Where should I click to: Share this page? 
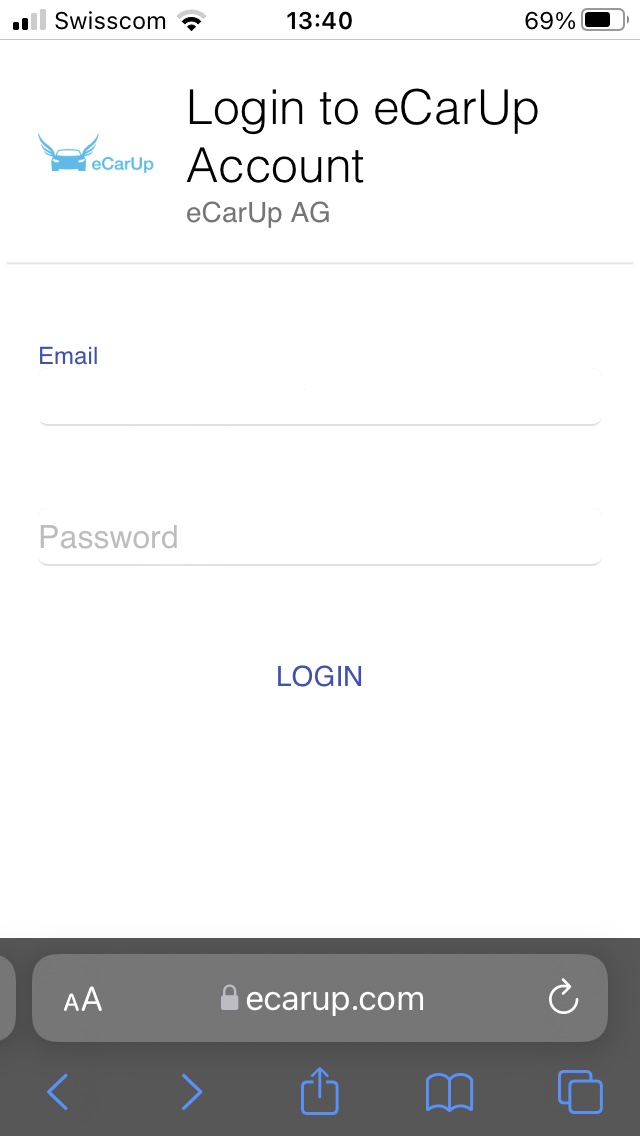click(320, 1089)
